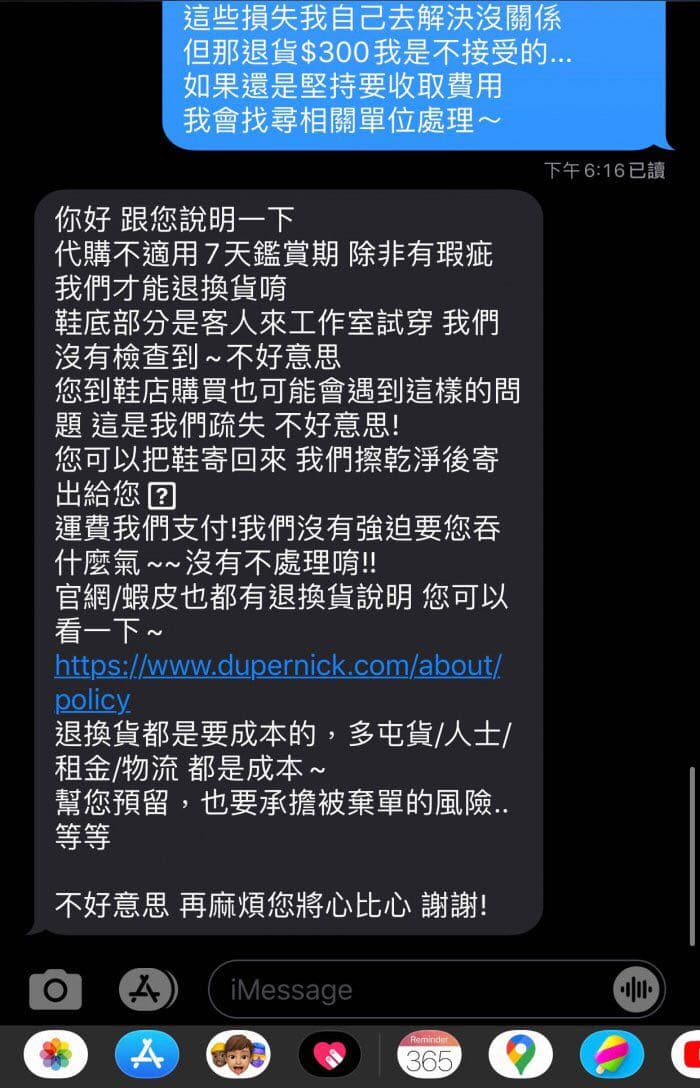700x1088 pixels.
Task: Open the camera to take a photo
Action: pyautogui.click(x=55, y=990)
